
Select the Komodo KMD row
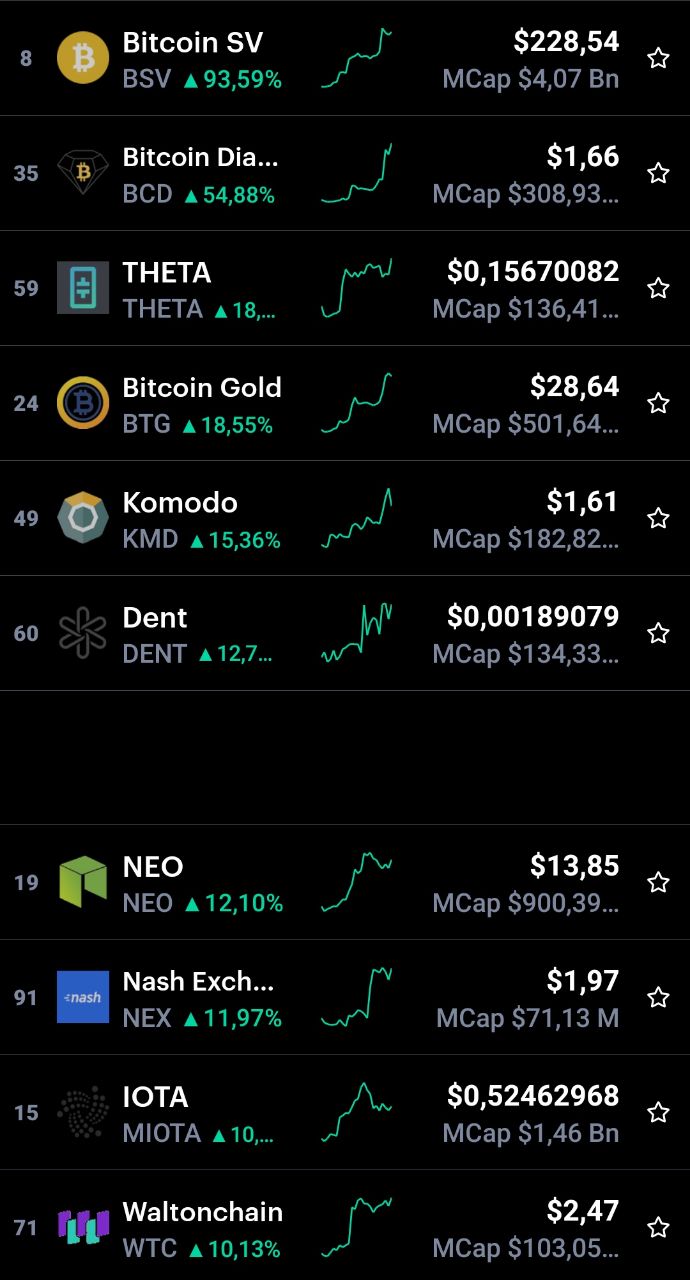click(345, 518)
